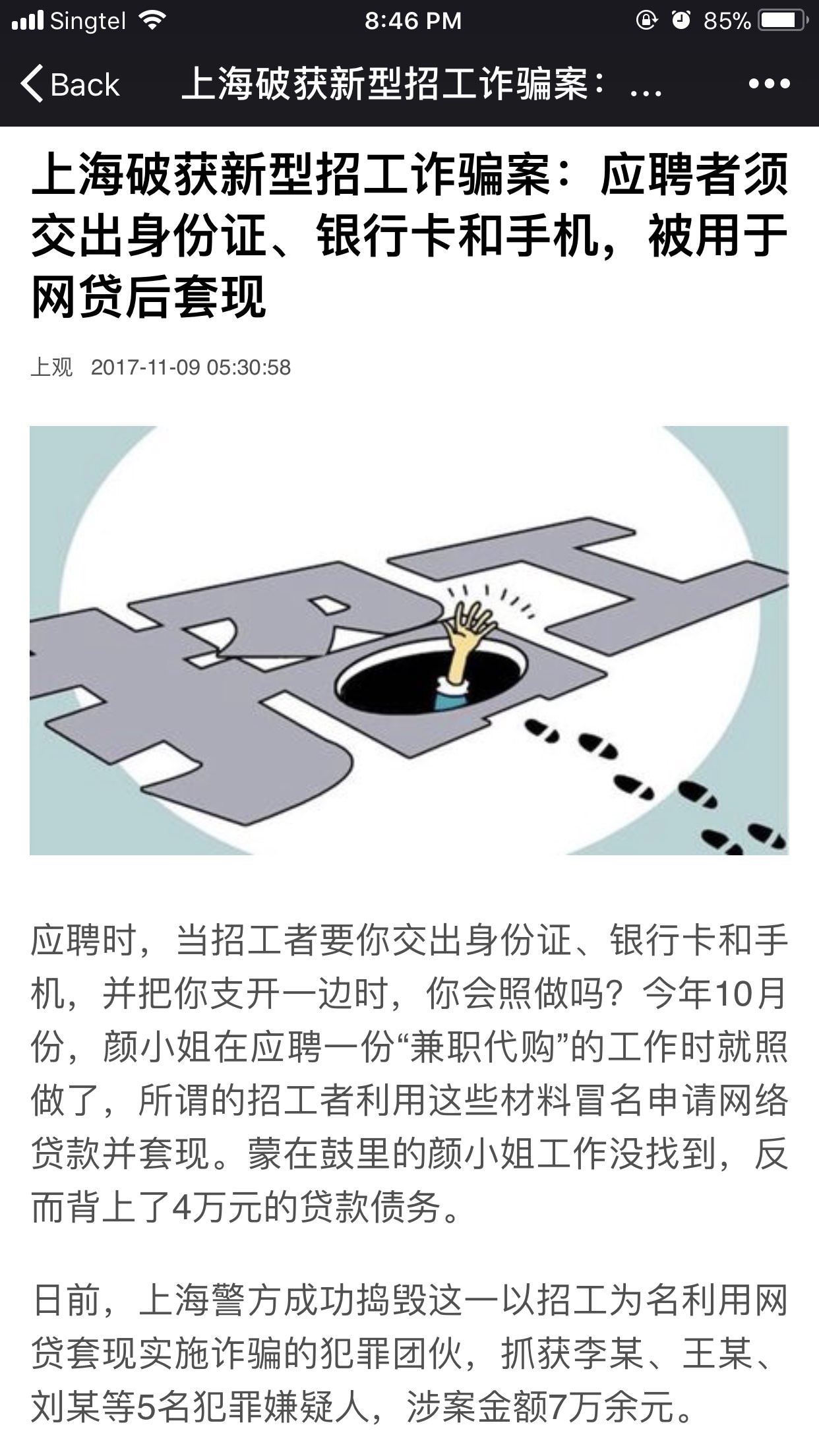Go back using the Back button
Screen dimensions: 819x1456
(x=70, y=84)
